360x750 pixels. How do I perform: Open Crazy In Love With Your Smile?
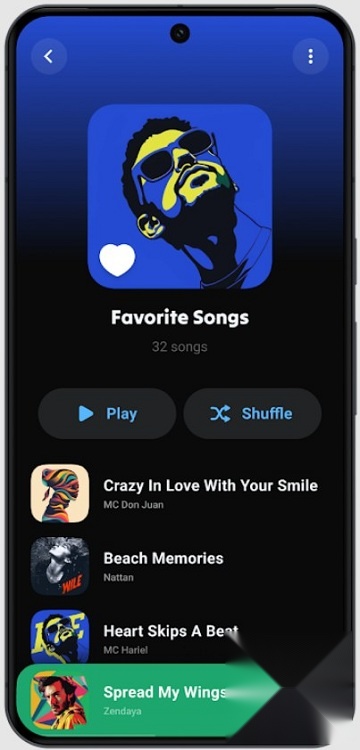click(x=180, y=493)
